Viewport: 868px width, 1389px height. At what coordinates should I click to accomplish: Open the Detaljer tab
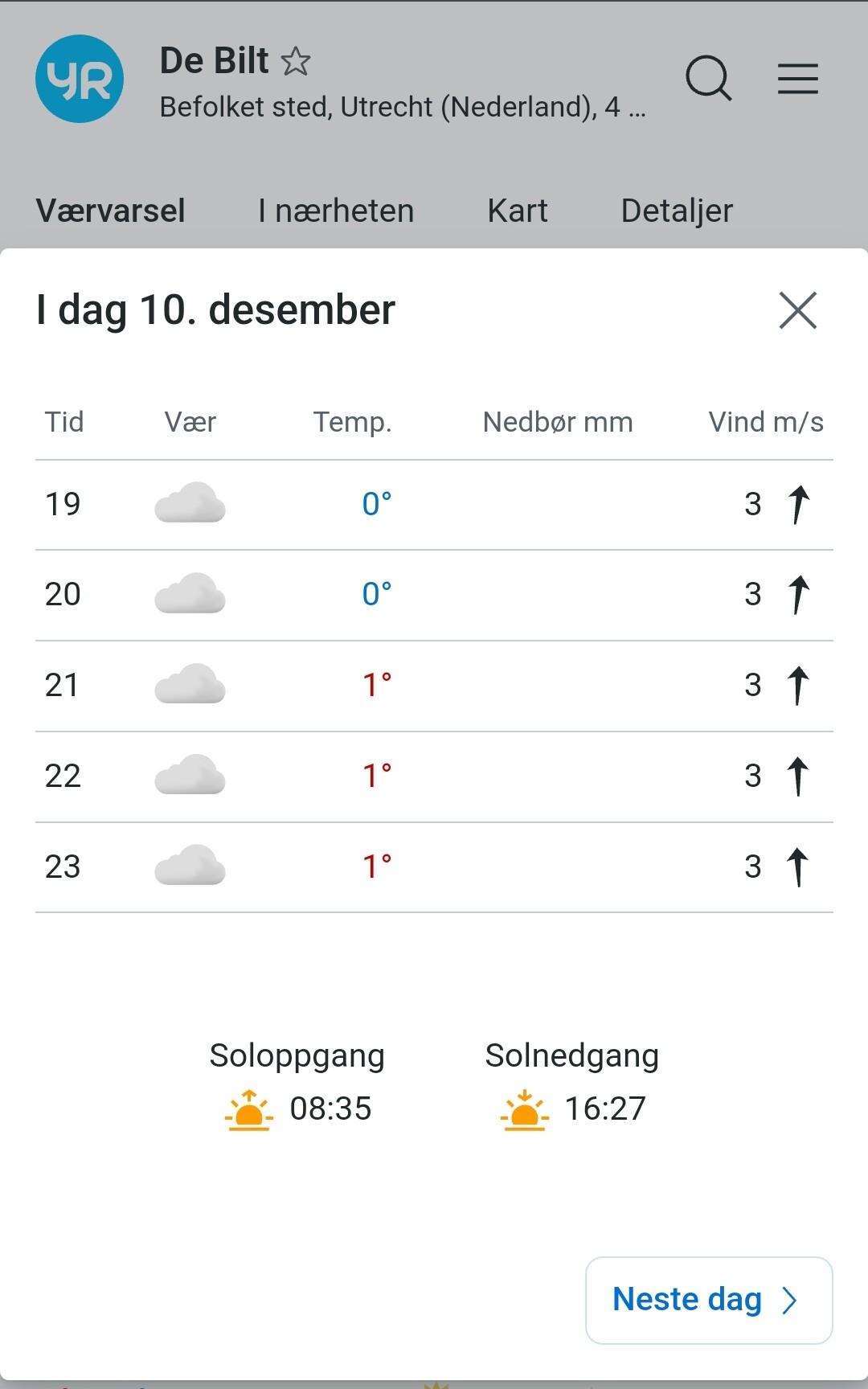pyautogui.click(x=677, y=211)
